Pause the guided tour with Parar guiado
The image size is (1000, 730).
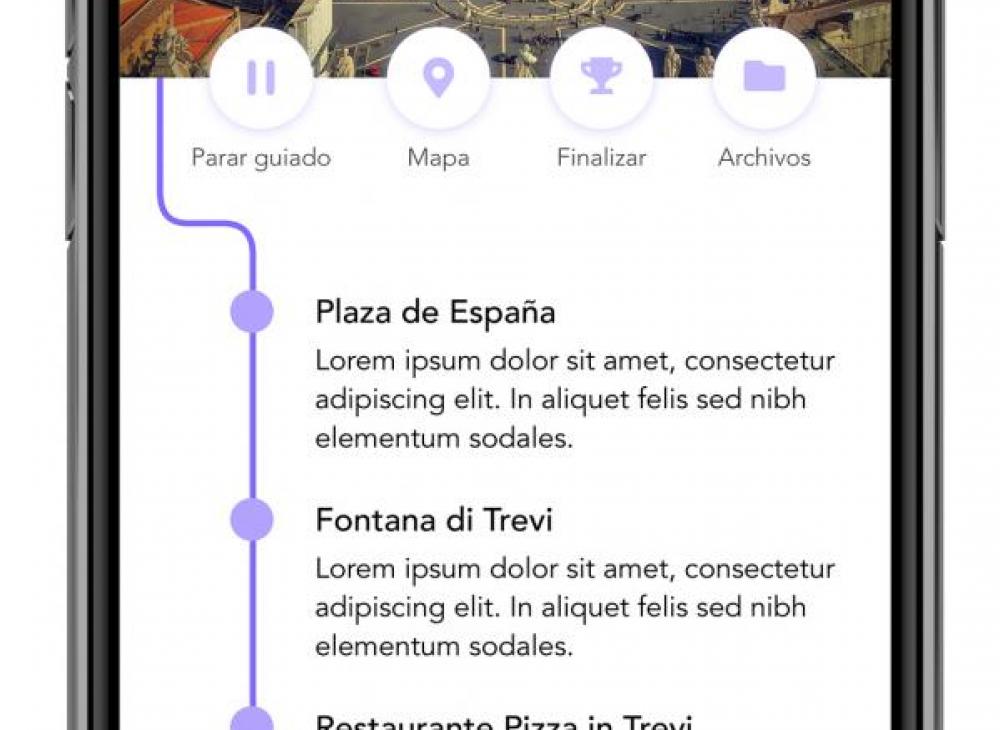coord(261,78)
